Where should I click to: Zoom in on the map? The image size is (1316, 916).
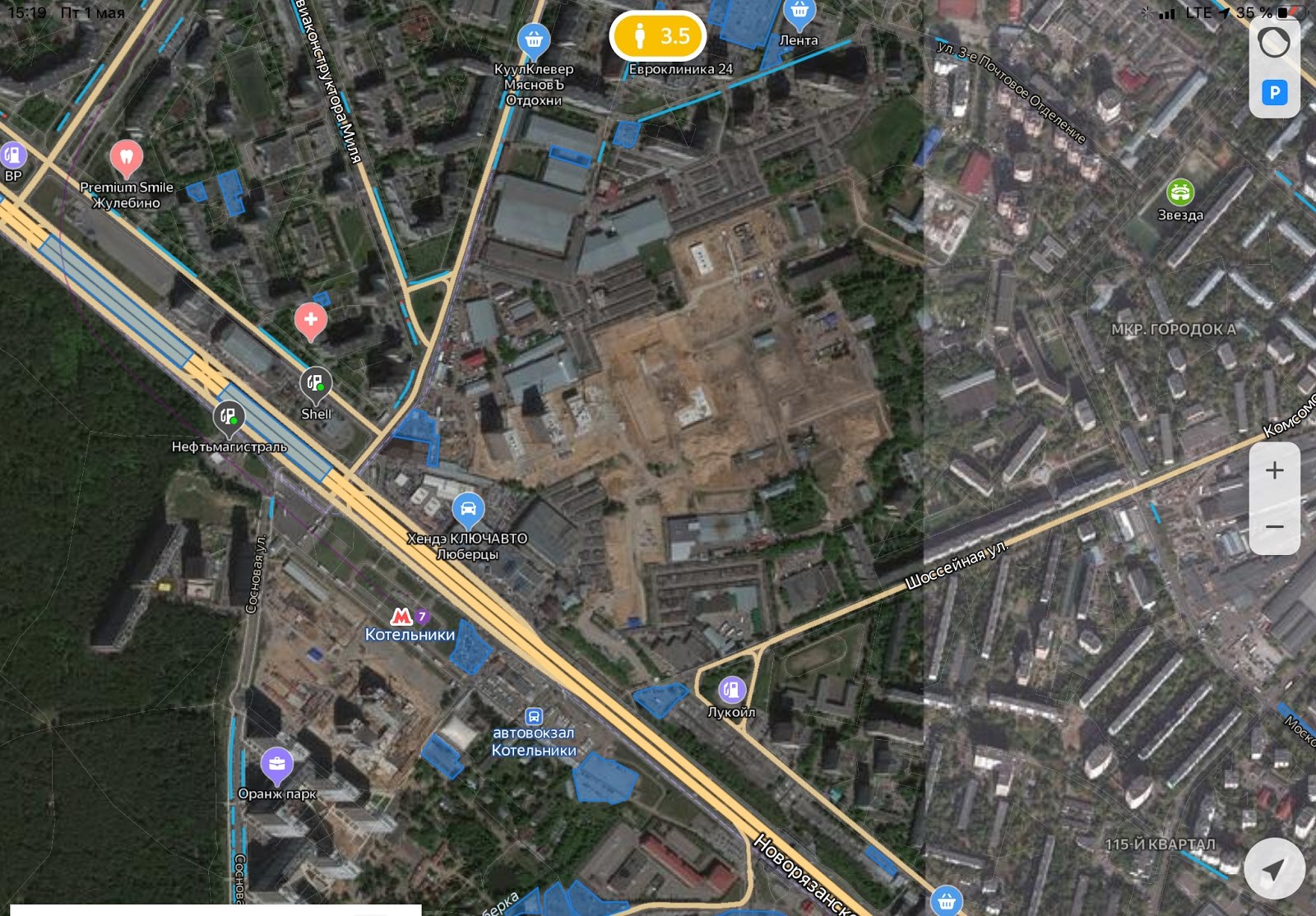pos(1274,470)
